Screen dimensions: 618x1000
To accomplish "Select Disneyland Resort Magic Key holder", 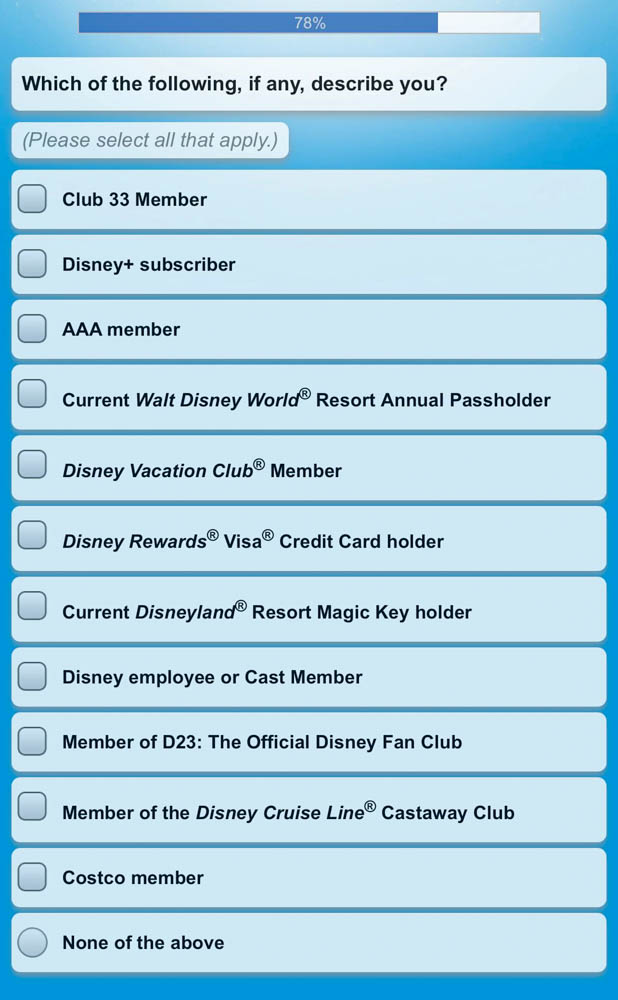I will click(x=33, y=606).
